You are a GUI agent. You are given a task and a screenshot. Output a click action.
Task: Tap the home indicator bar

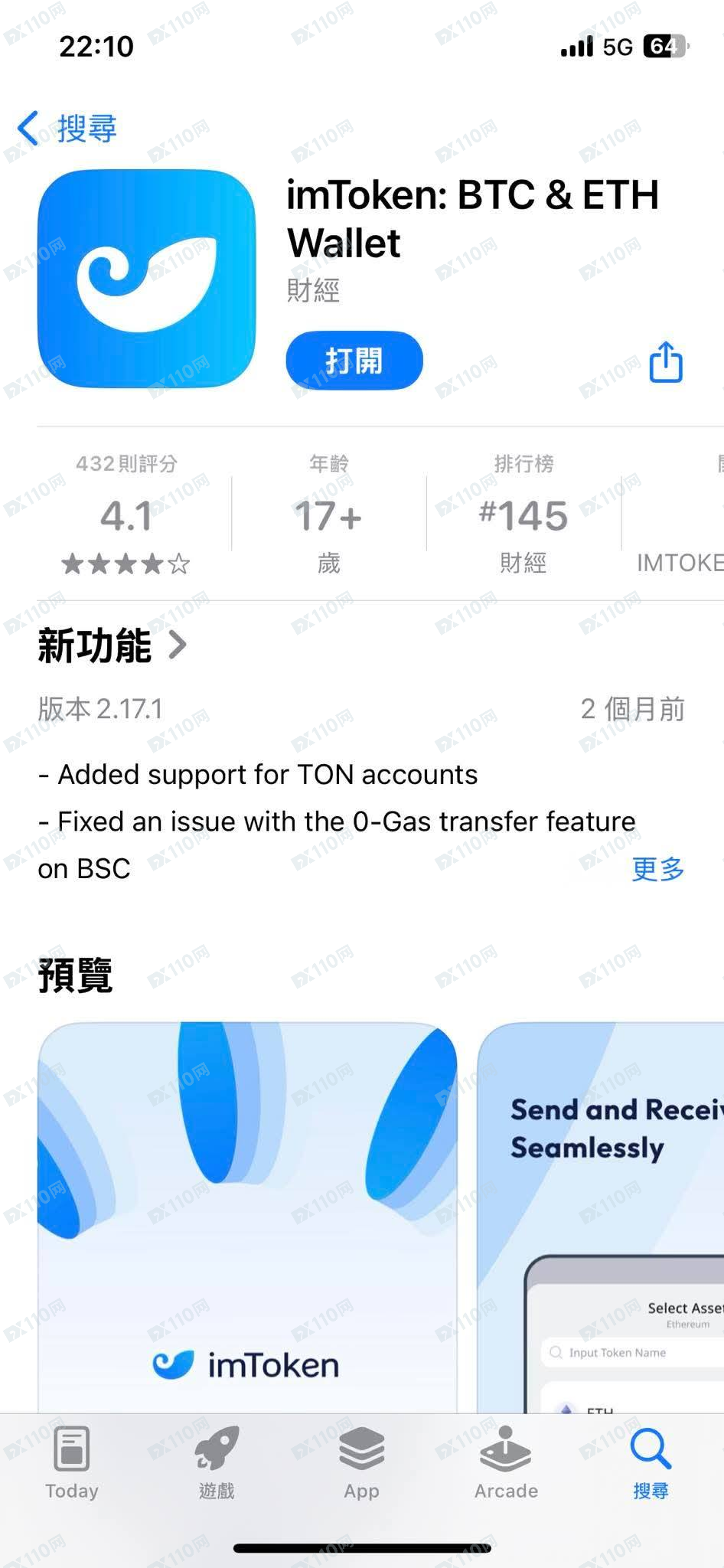coord(362,1546)
